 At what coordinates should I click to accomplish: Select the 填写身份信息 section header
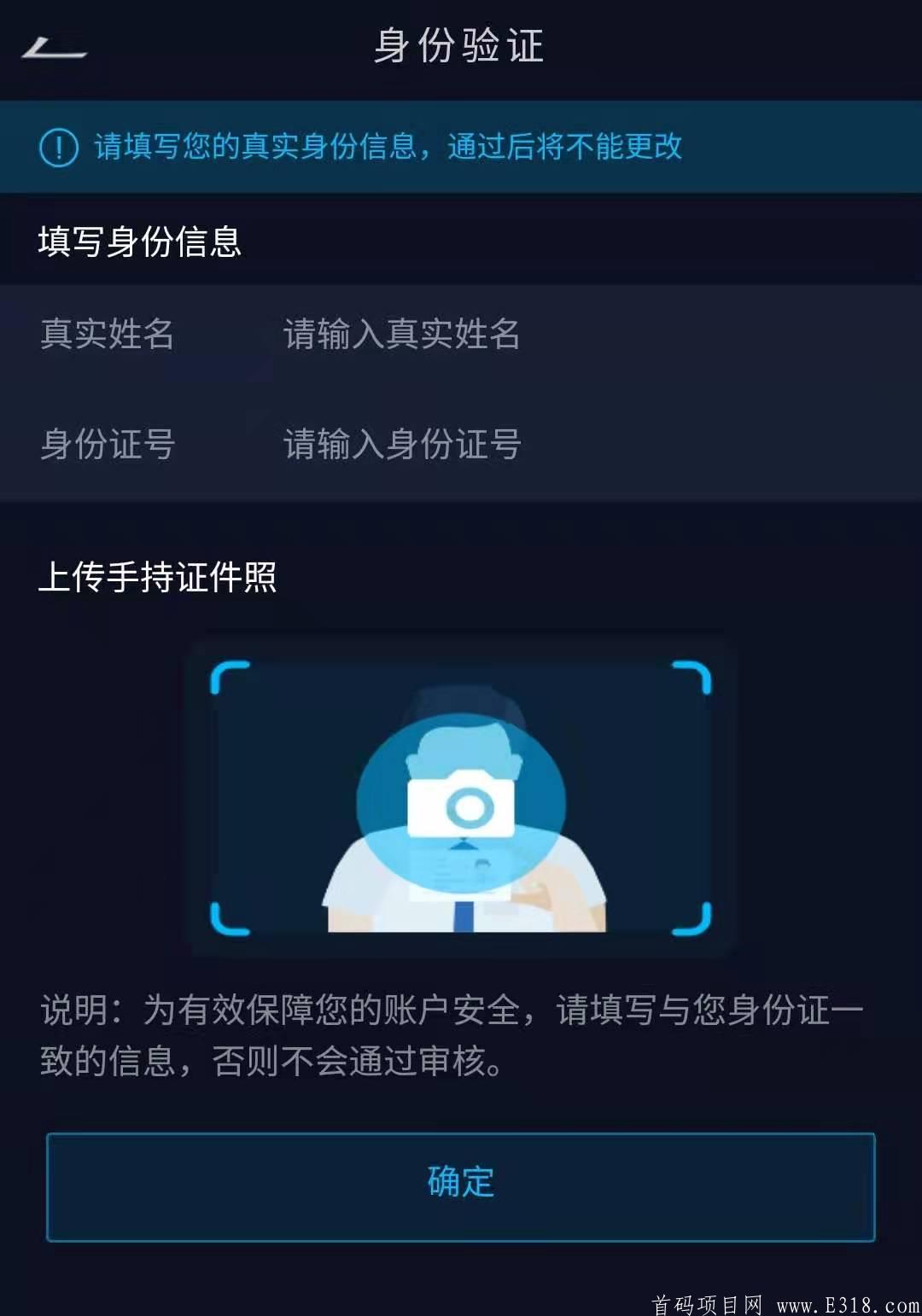pos(139,243)
